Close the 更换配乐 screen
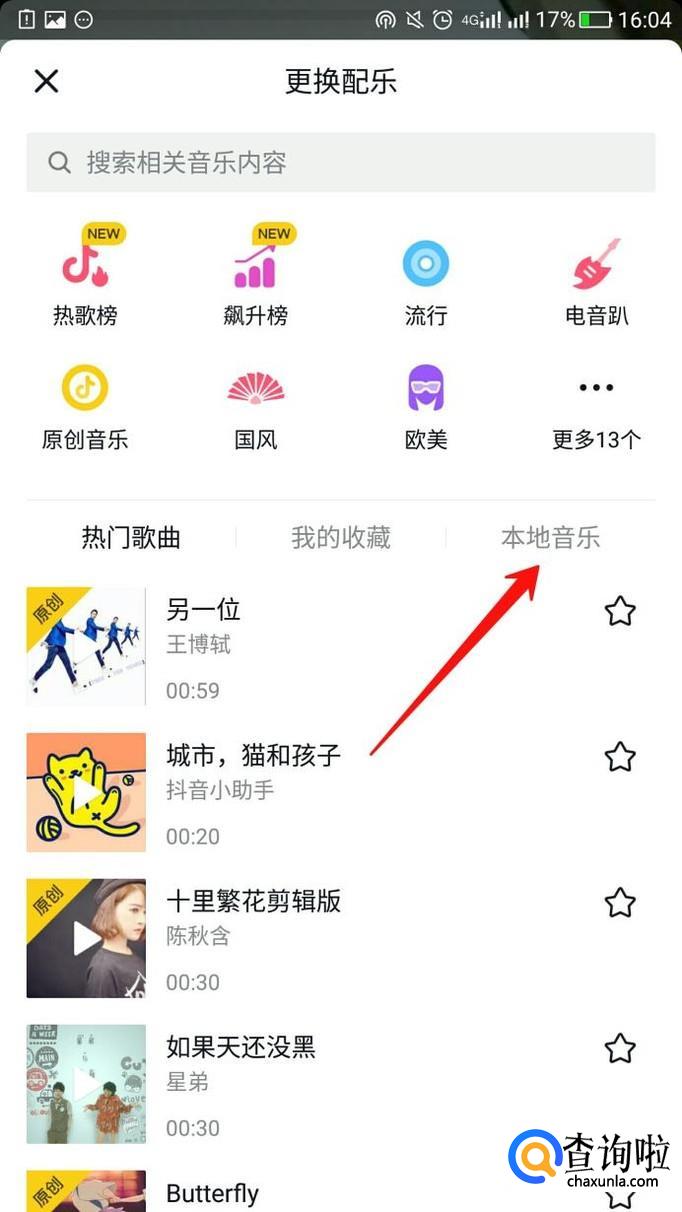Screen dimensions: 682x1212 46,81
